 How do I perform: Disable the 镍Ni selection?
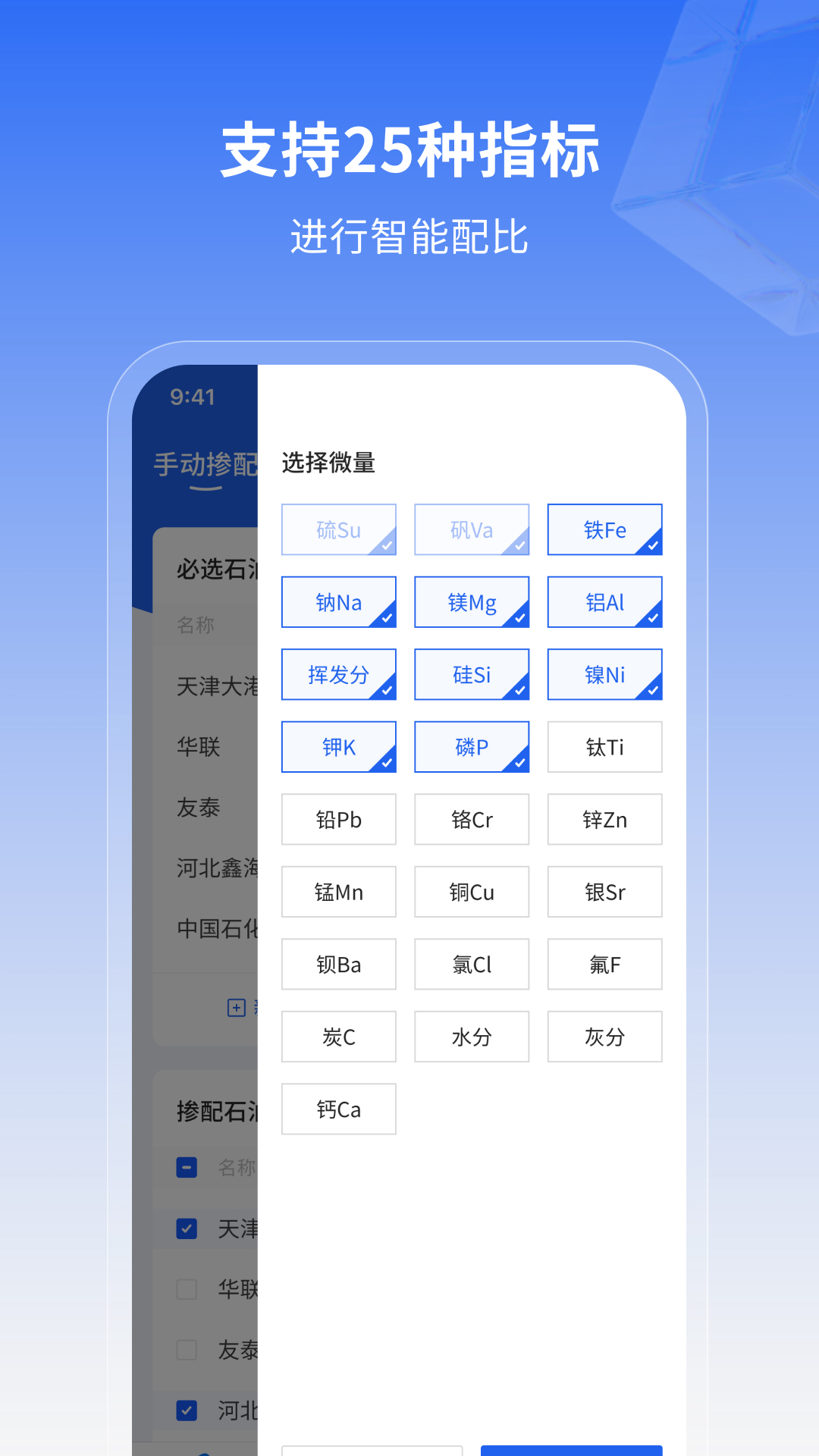604,674
